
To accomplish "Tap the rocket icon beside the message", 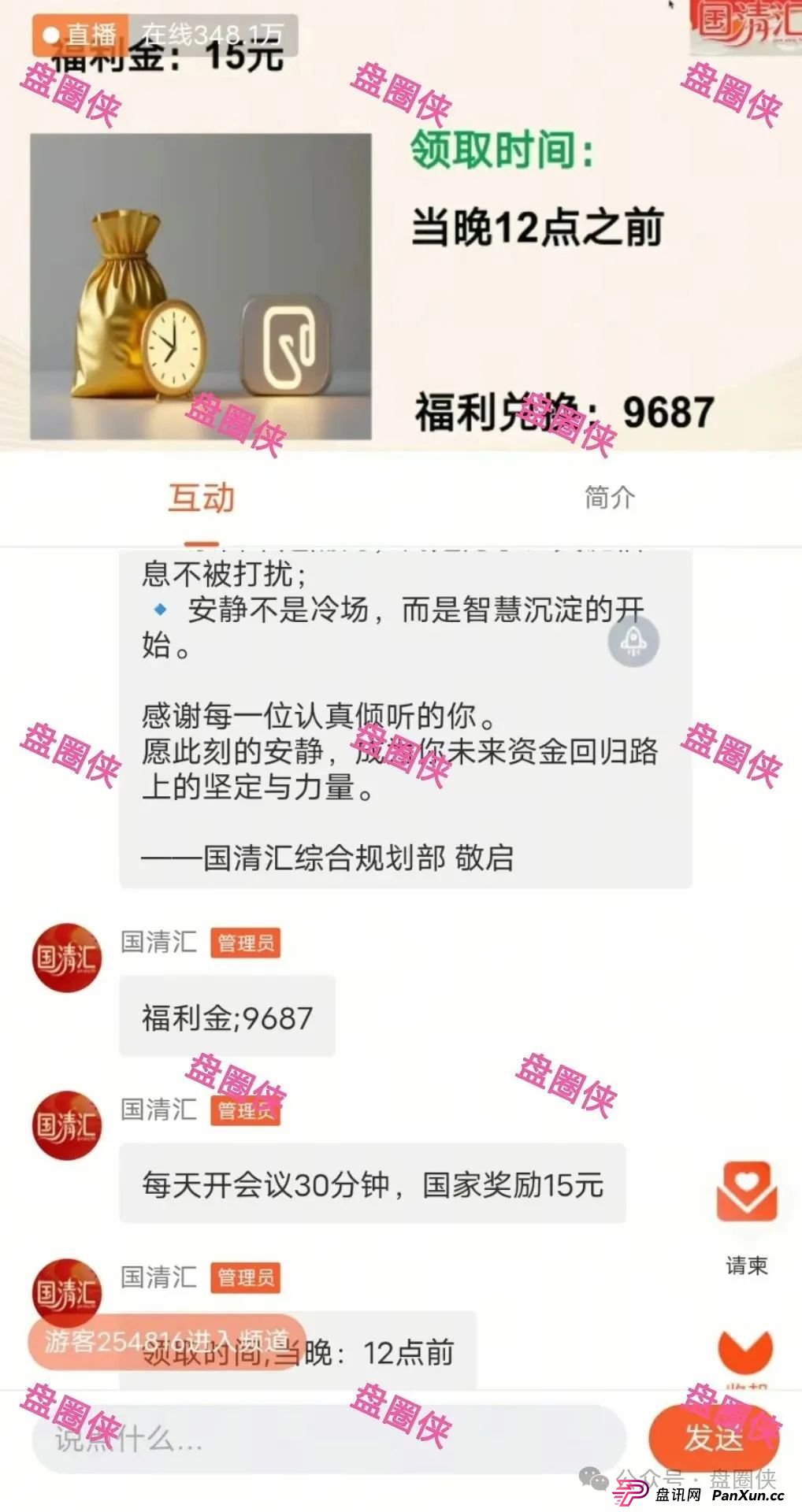I will point(633,642).
